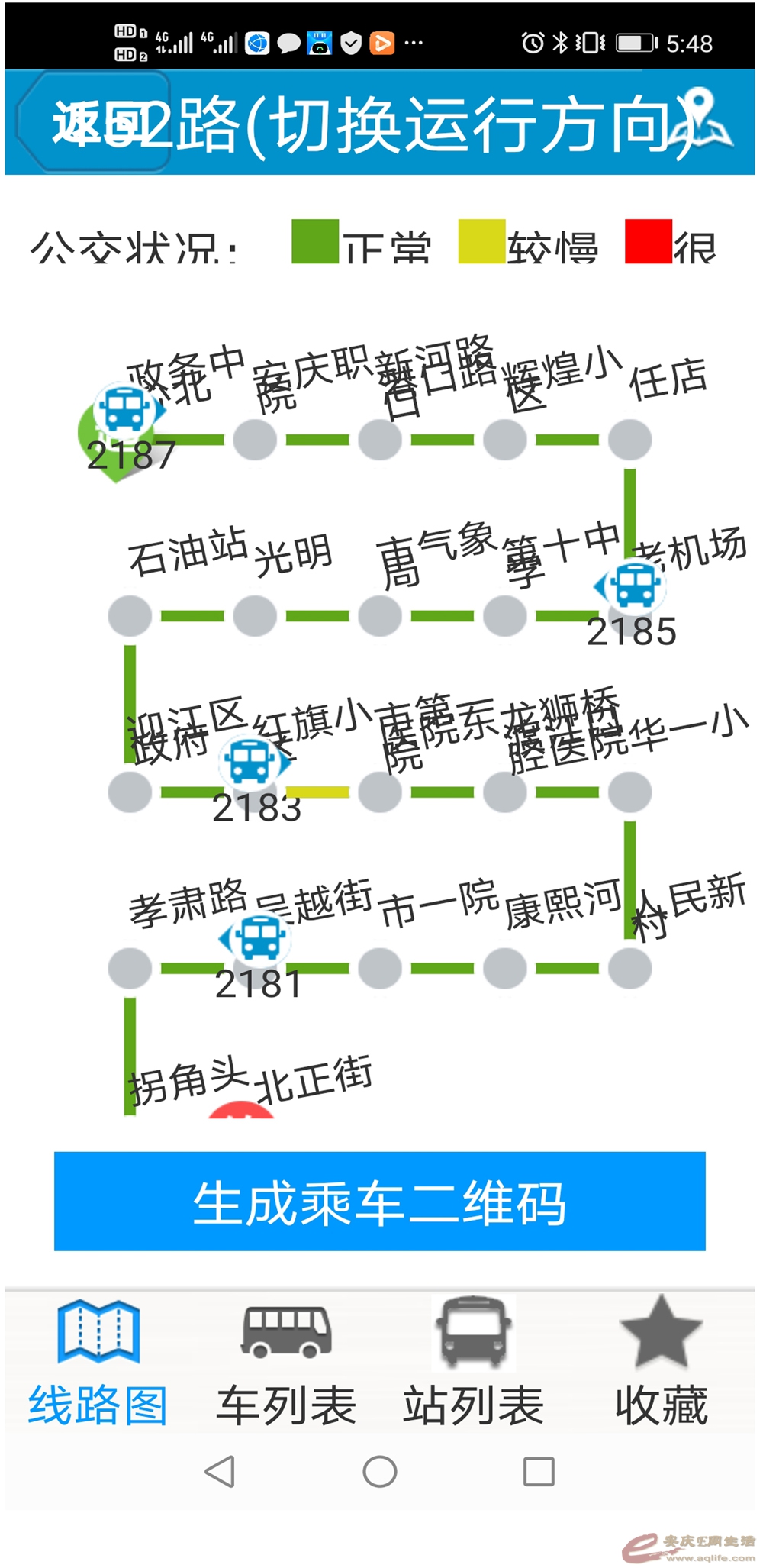Viewport: 763px width, 1568px height.
Task: Go back with system navigation button
Action: 221,1471
